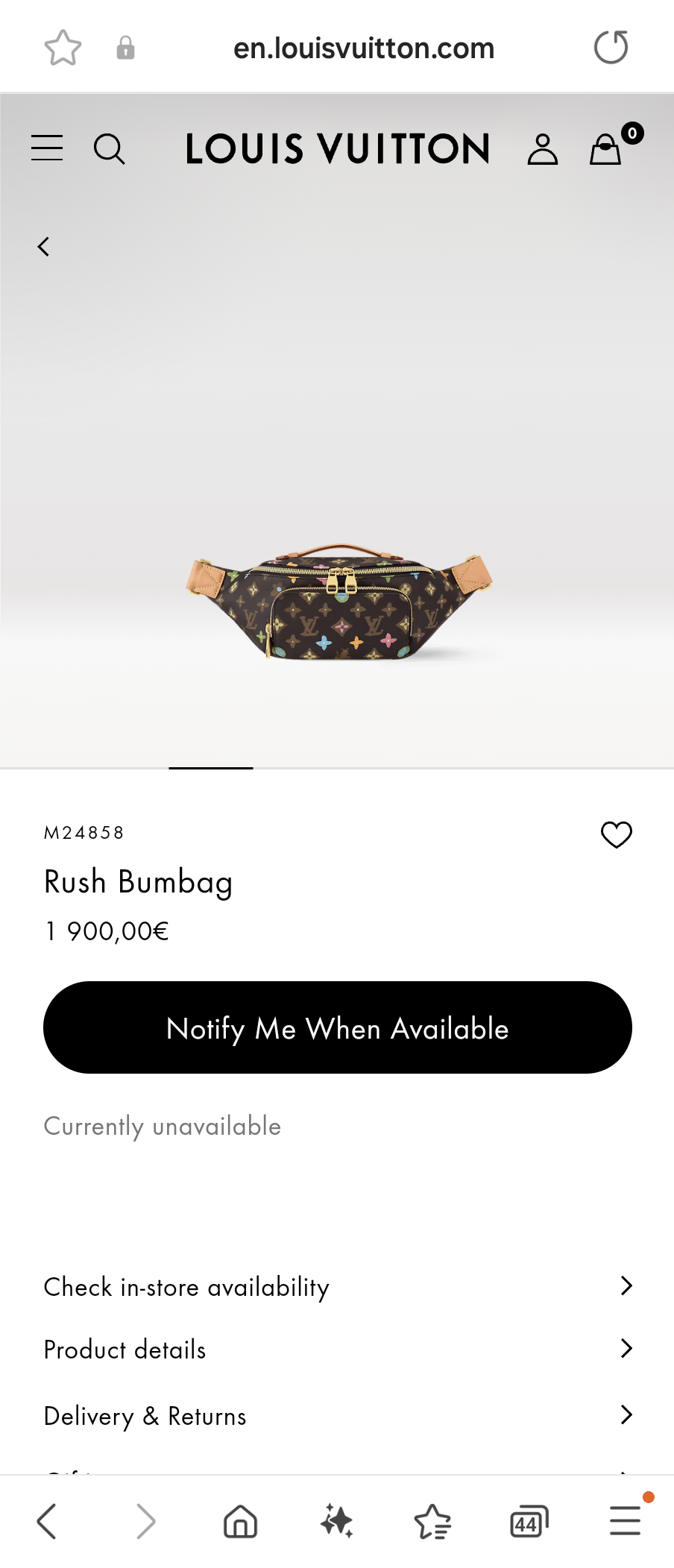Image resolution: width=674 pixels, height=1568 pixels.
Task: Open the shopping bag
Action: [605, 148]
